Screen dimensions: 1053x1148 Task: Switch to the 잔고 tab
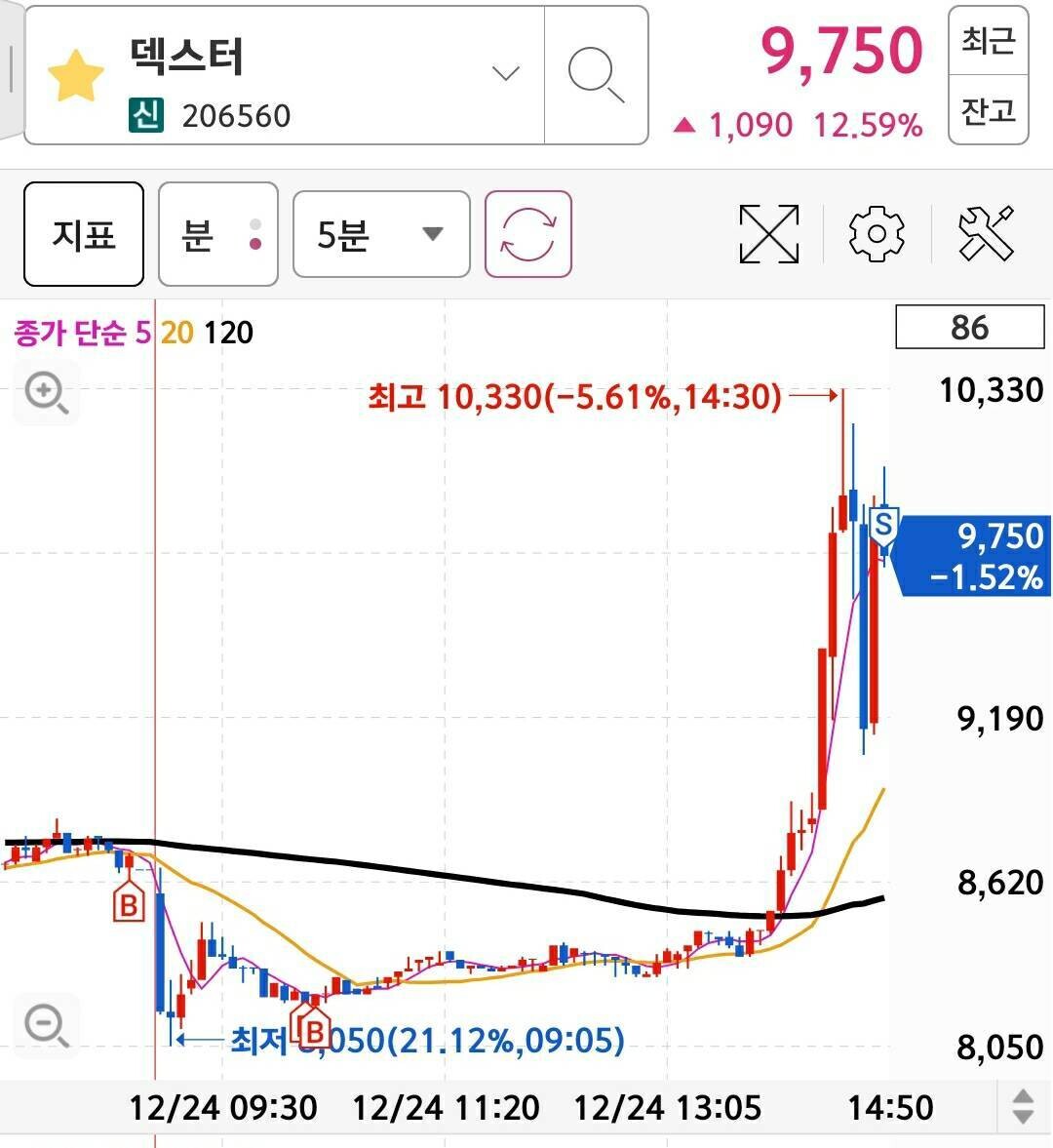point(987,110)
